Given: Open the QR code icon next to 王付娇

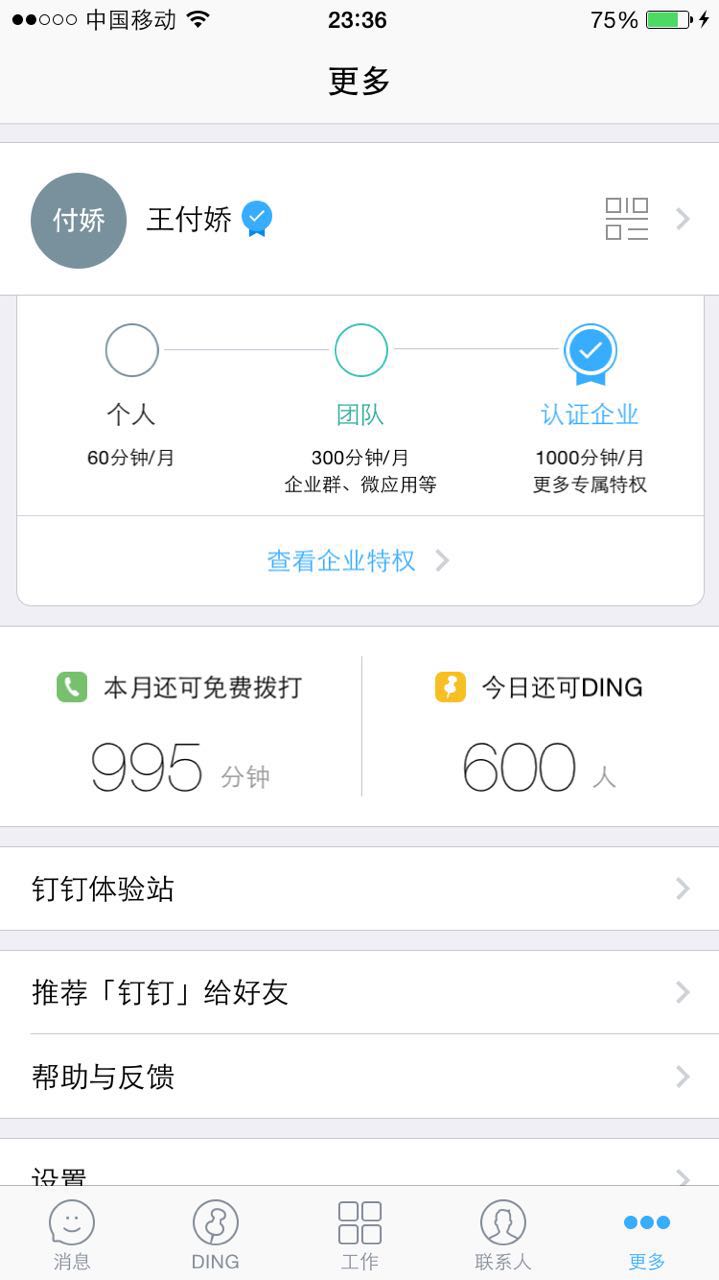Looking at the screenshot, I should (x=626, y=219).
